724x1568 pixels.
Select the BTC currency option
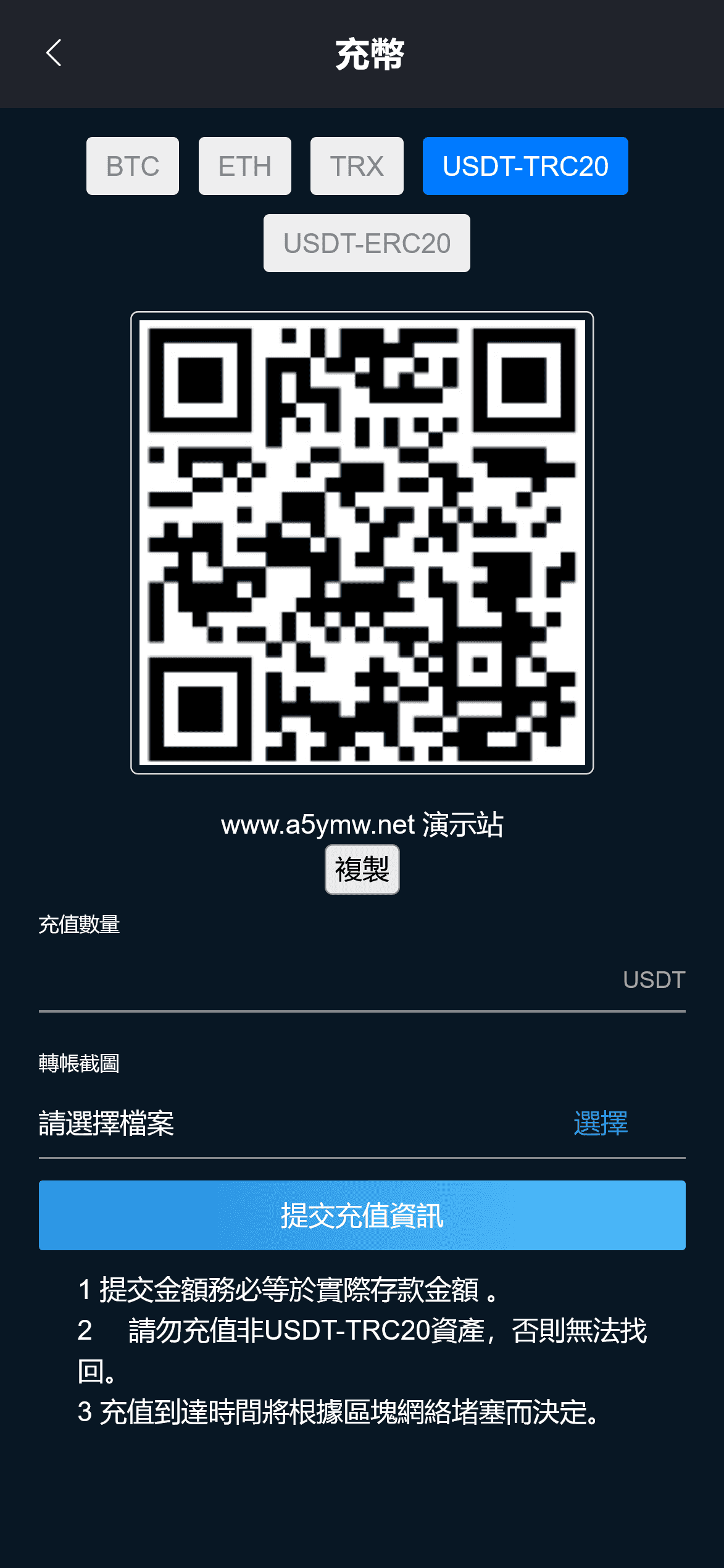click(133, 166)
